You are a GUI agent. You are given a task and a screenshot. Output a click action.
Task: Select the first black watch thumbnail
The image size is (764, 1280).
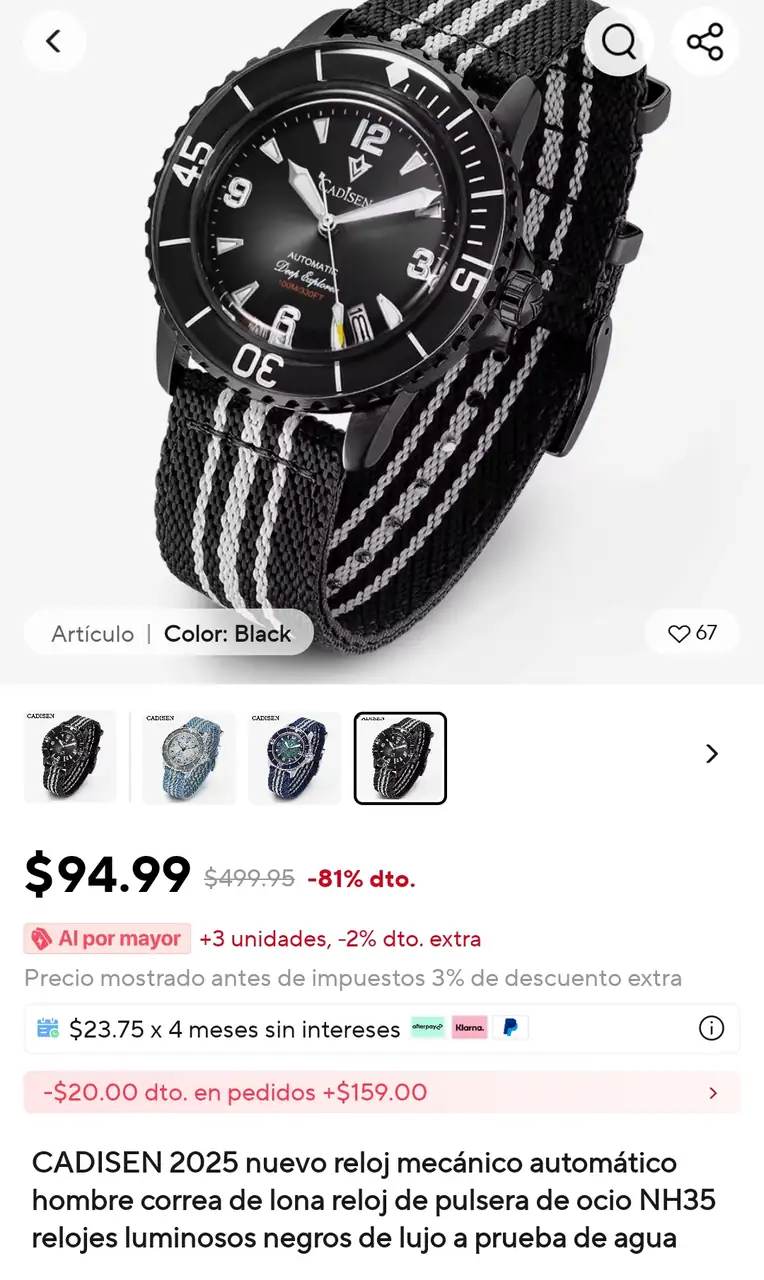pyautogui.click(x=70, y=757)
